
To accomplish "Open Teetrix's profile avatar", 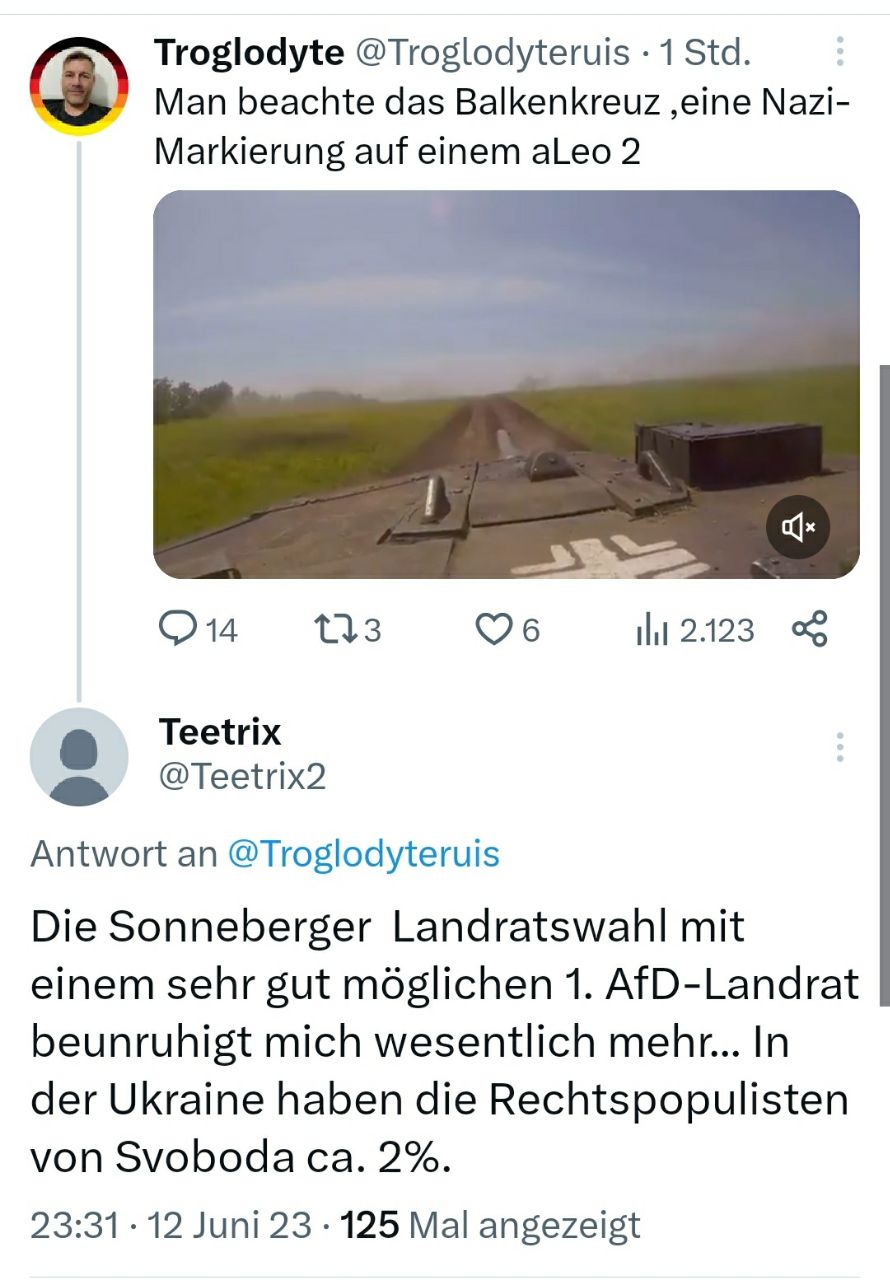I will point(79,757).
